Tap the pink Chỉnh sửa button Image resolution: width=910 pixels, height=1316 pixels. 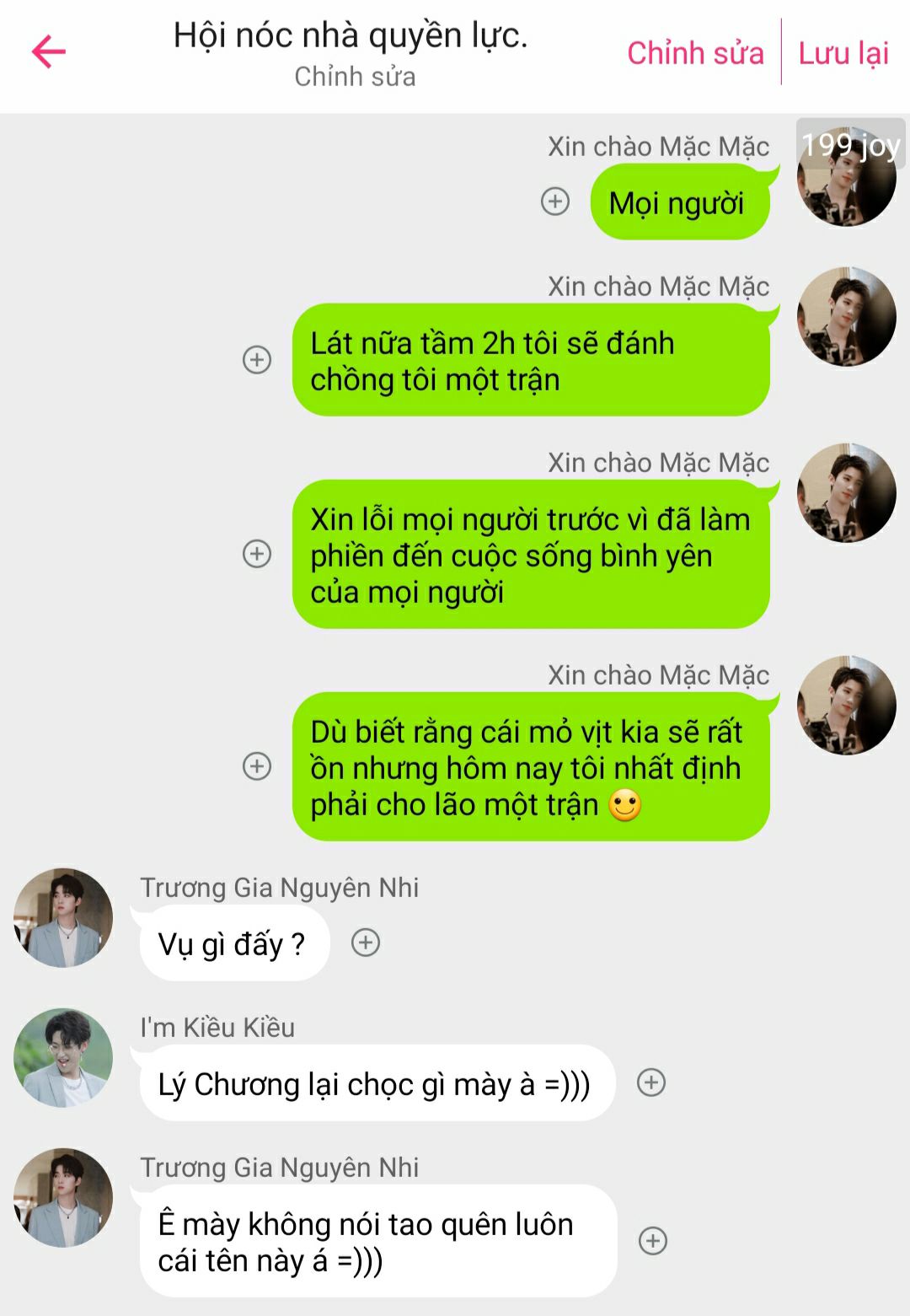point(695,53)
